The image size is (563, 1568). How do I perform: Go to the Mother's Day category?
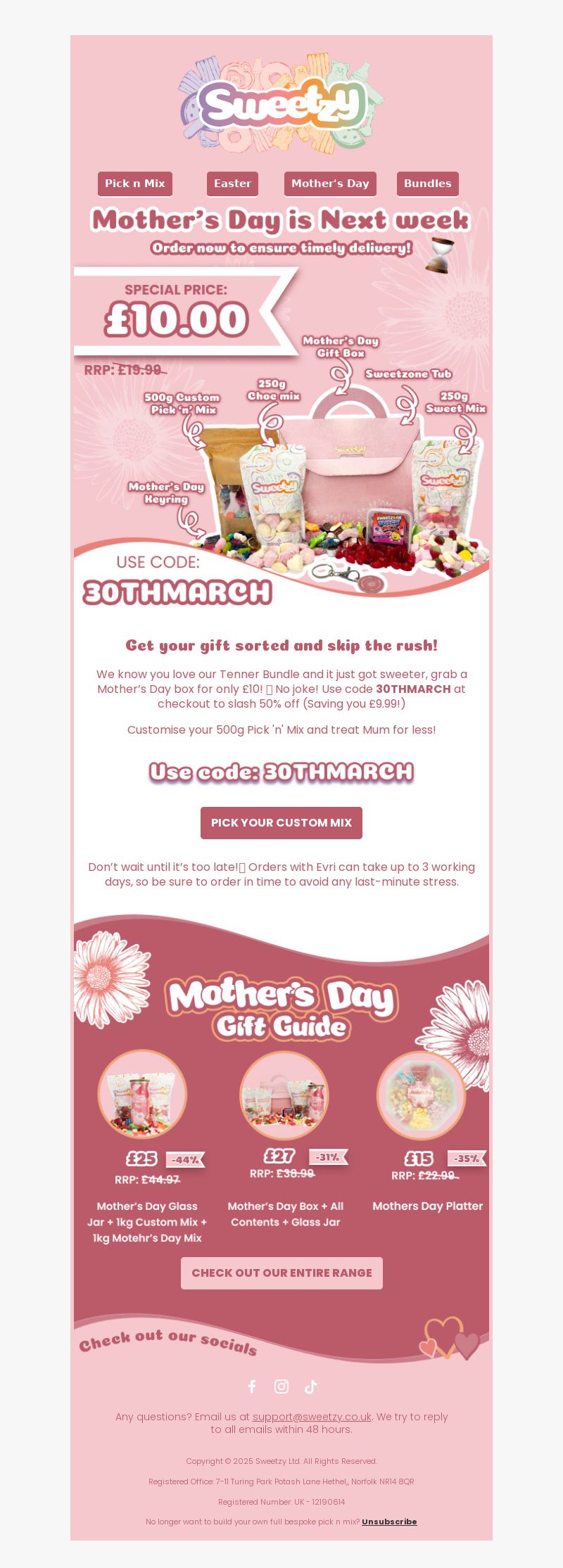point(330,184)
